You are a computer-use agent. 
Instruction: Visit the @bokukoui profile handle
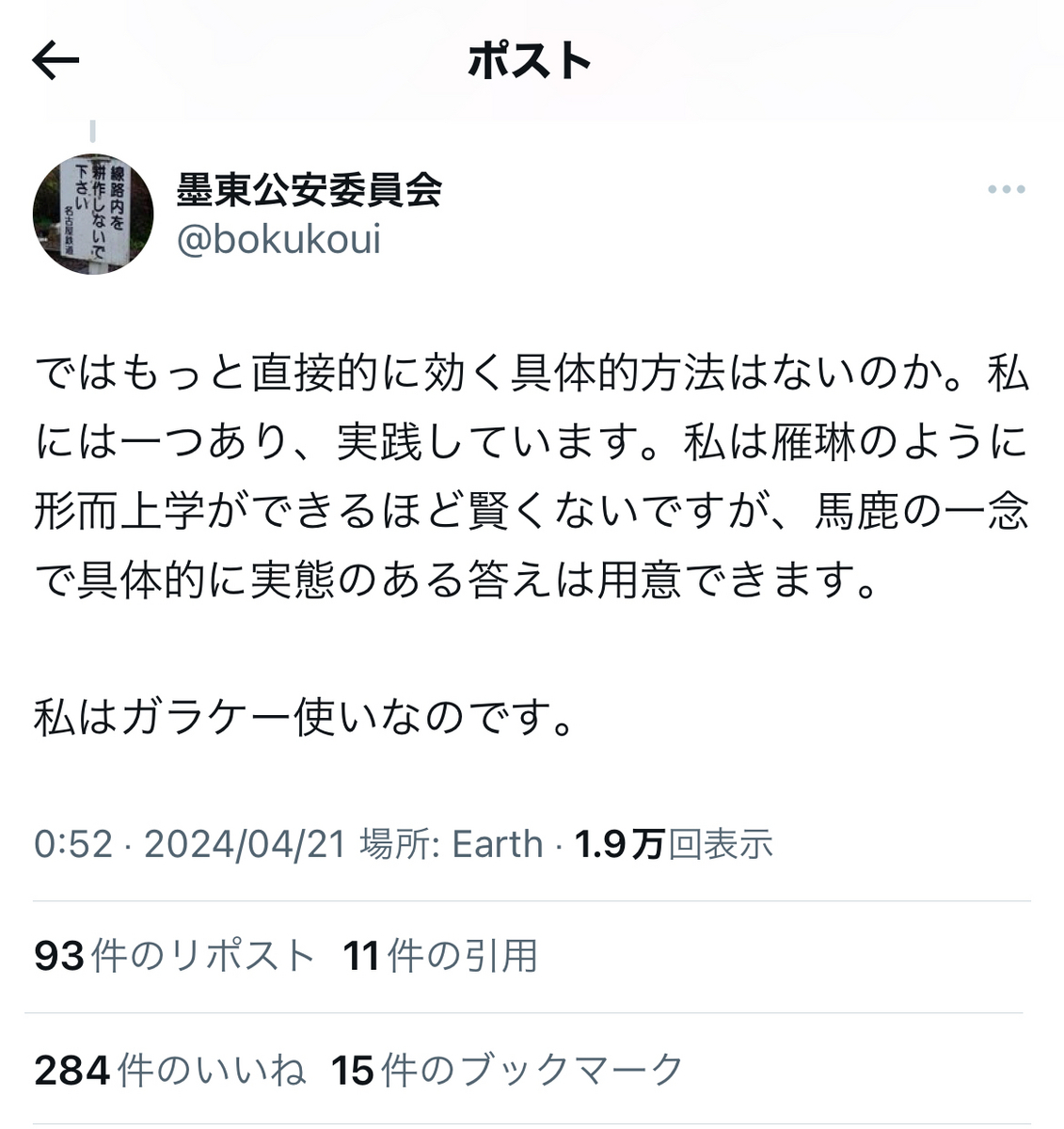(x=278, y=240)
